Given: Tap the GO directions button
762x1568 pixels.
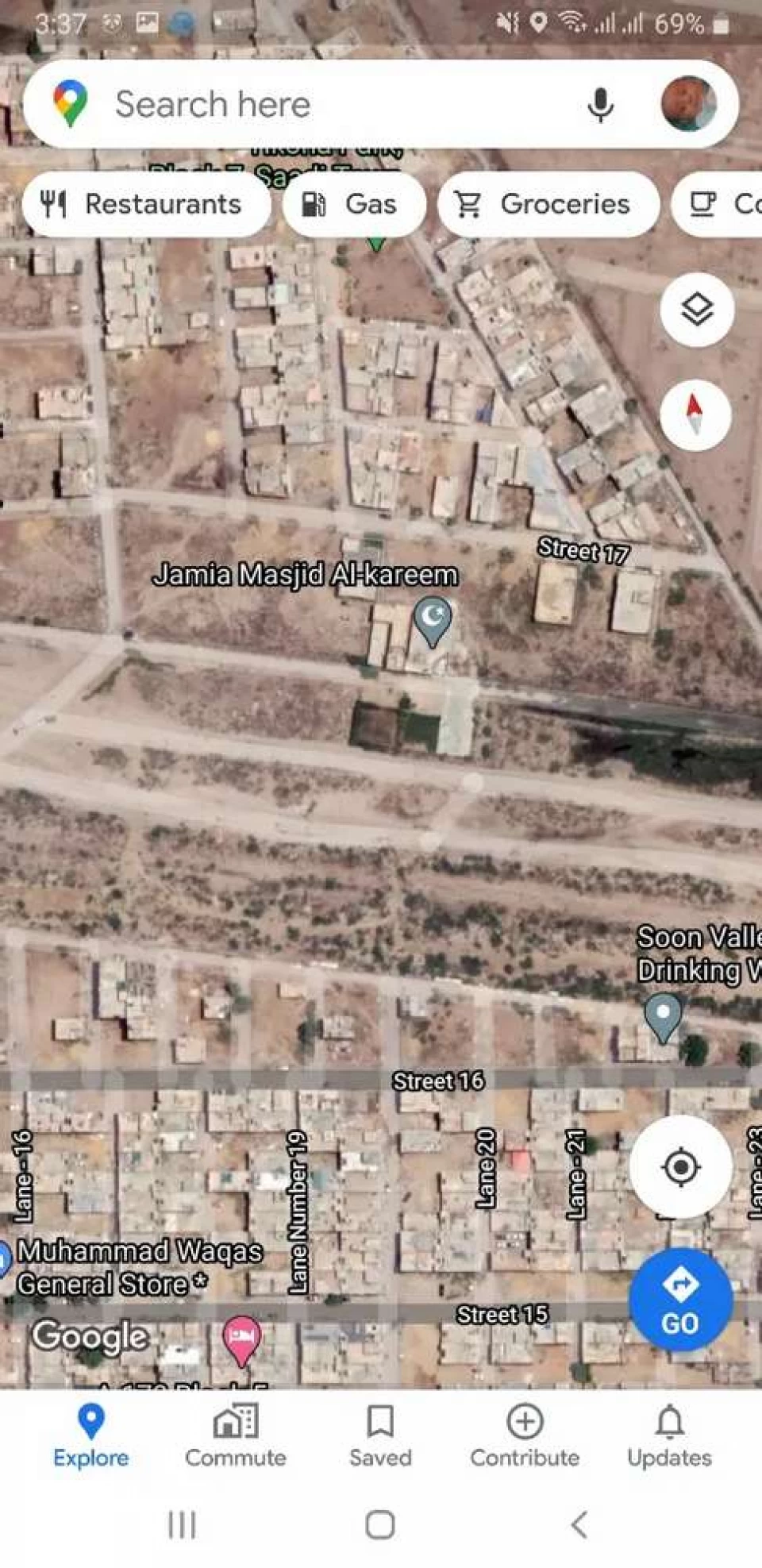Looking at the screenshot, I should [680, 1300].
